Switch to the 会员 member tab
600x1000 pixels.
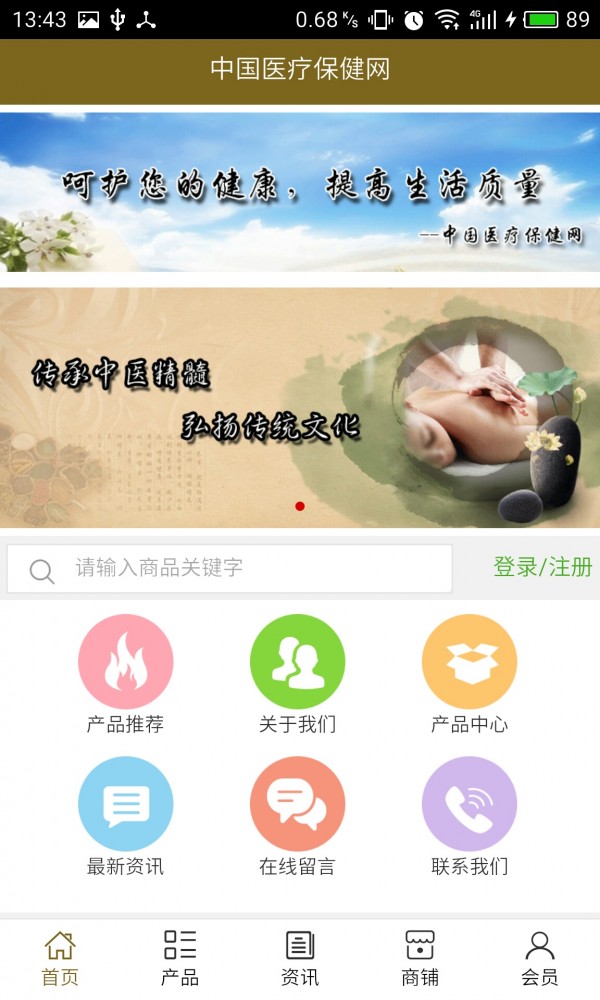click(540, 957)
